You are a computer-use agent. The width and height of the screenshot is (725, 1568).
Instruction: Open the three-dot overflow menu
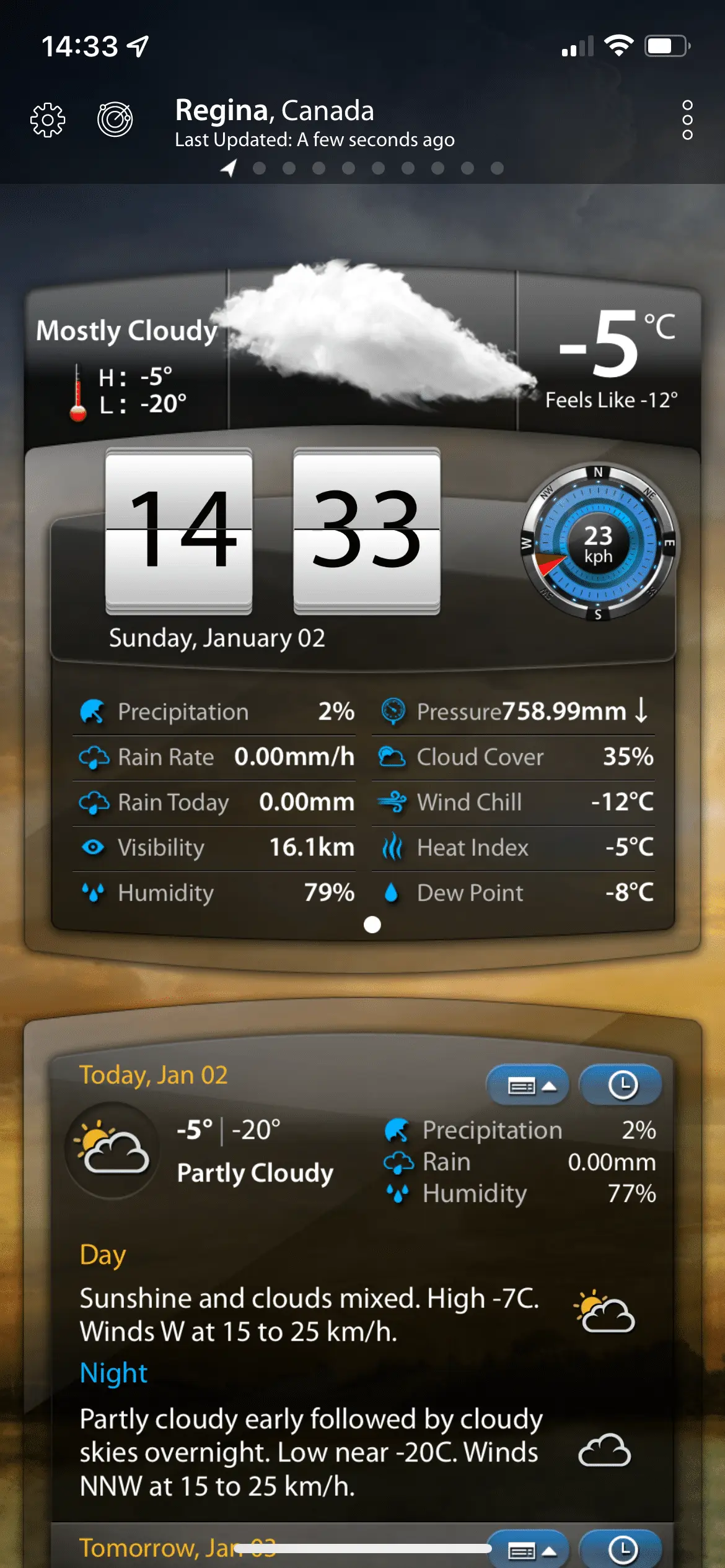tap(687, 120)
